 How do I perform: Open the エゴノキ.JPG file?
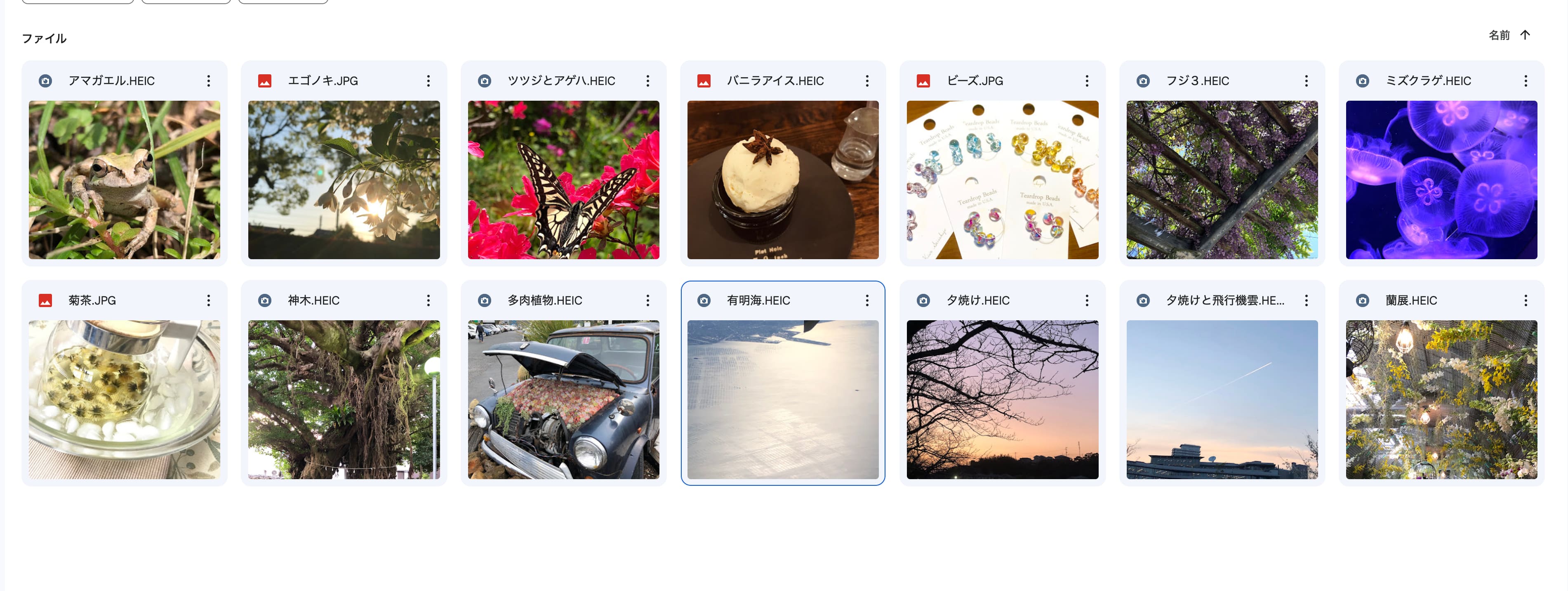coord(343,180)
